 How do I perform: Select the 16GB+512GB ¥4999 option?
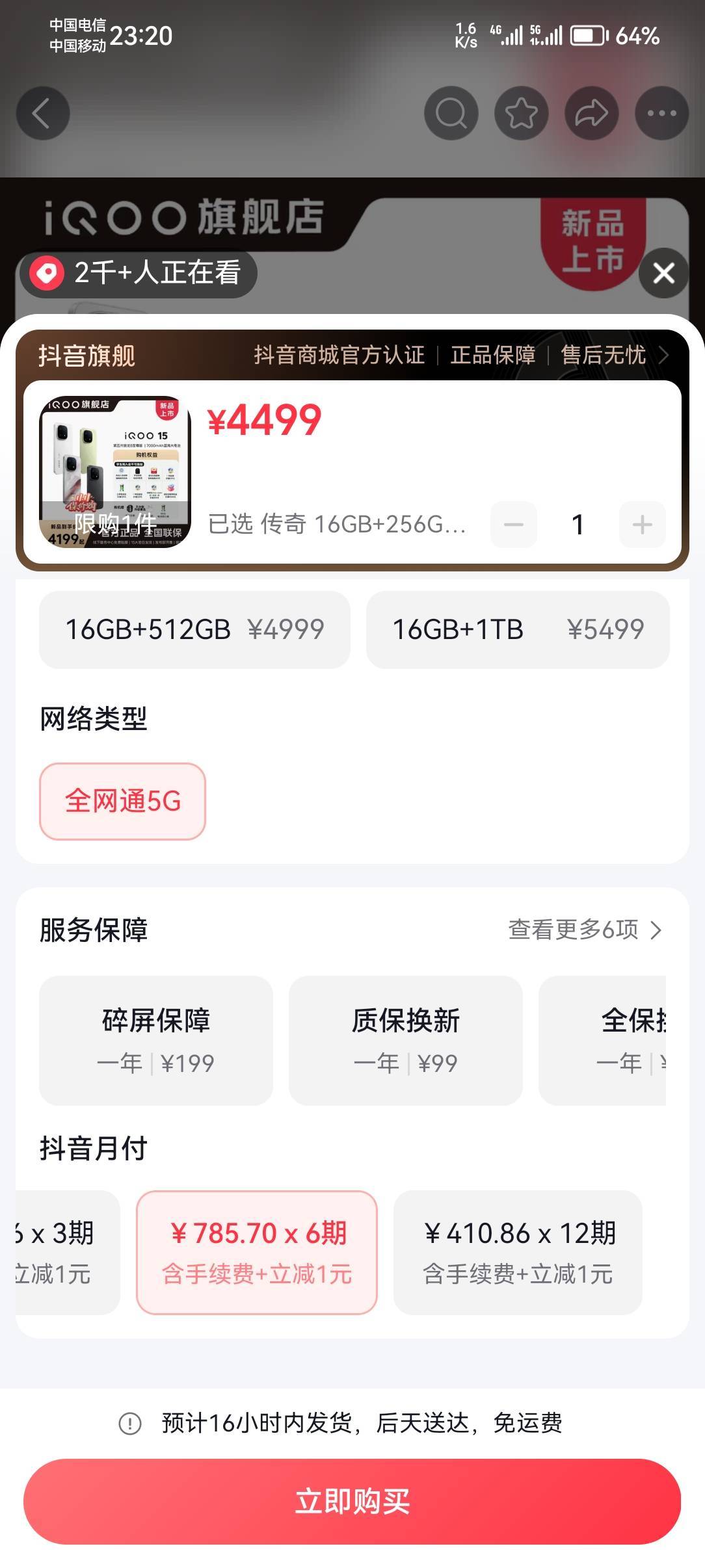click(x=194, y=629)
